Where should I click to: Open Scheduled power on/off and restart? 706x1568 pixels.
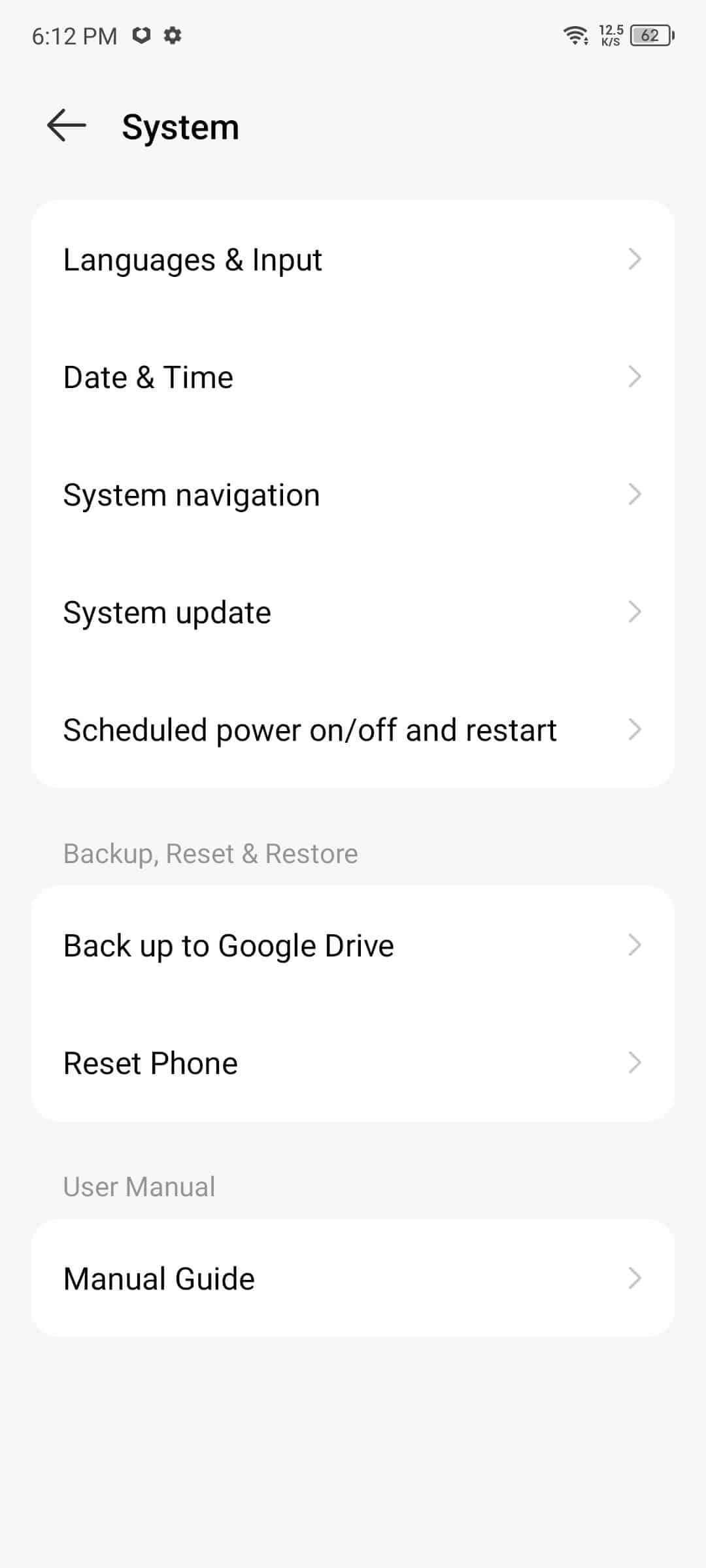pos(353,730)
